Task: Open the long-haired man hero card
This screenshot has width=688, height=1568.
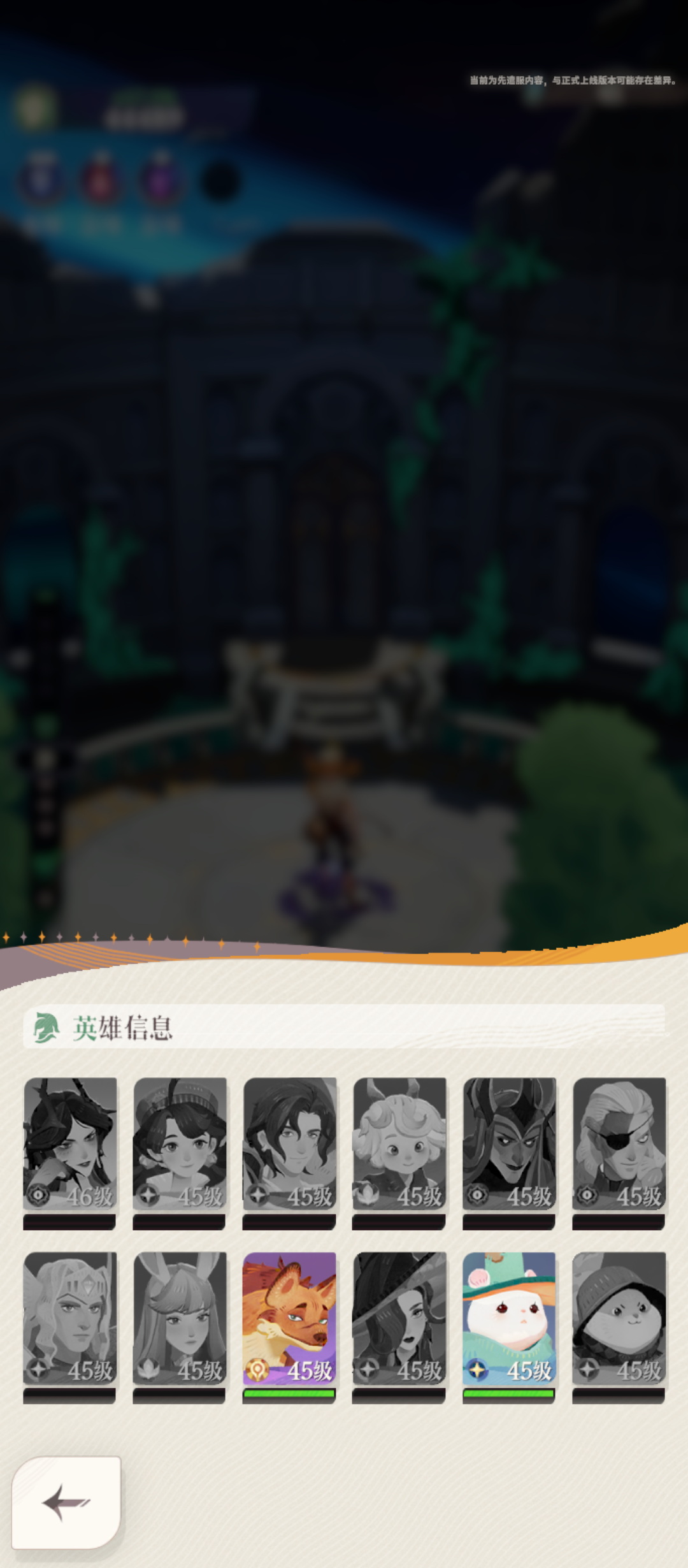Action: click(289, 1143)
